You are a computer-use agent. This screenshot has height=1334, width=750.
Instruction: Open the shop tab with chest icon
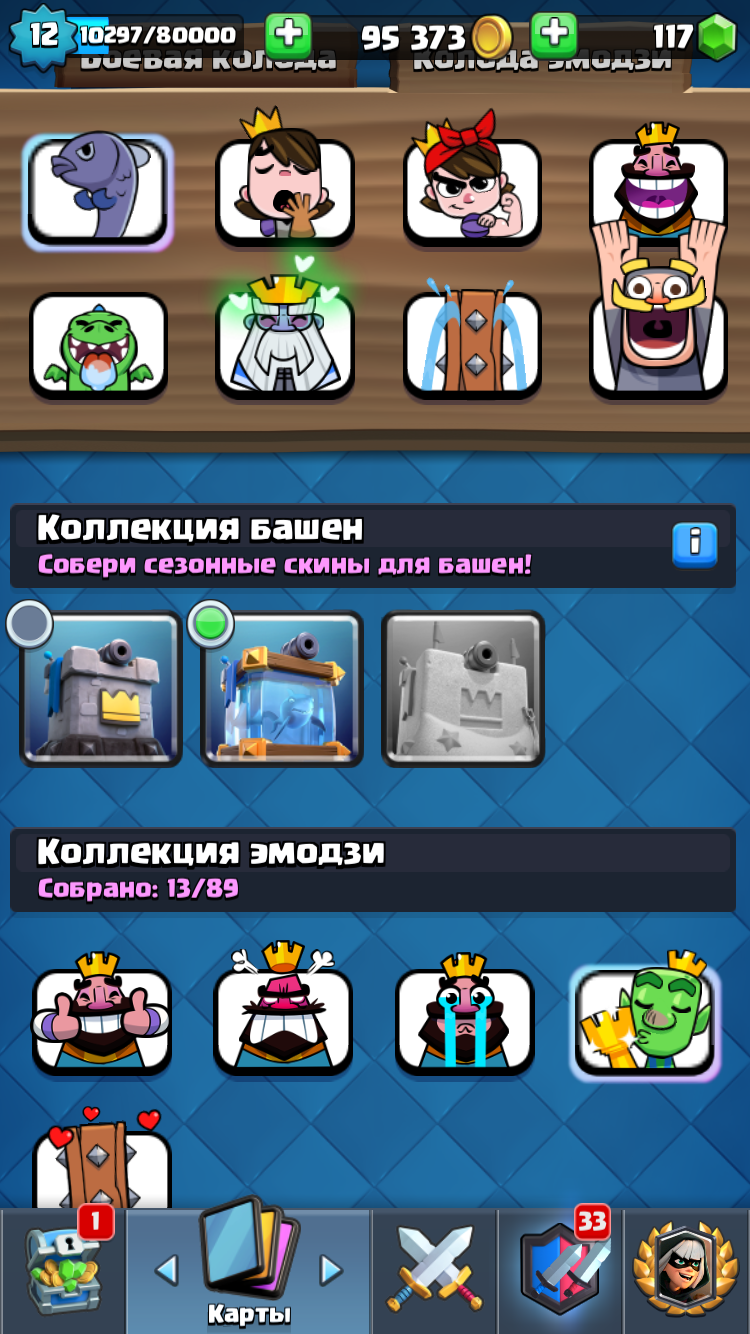click(x=62, y=1272)
